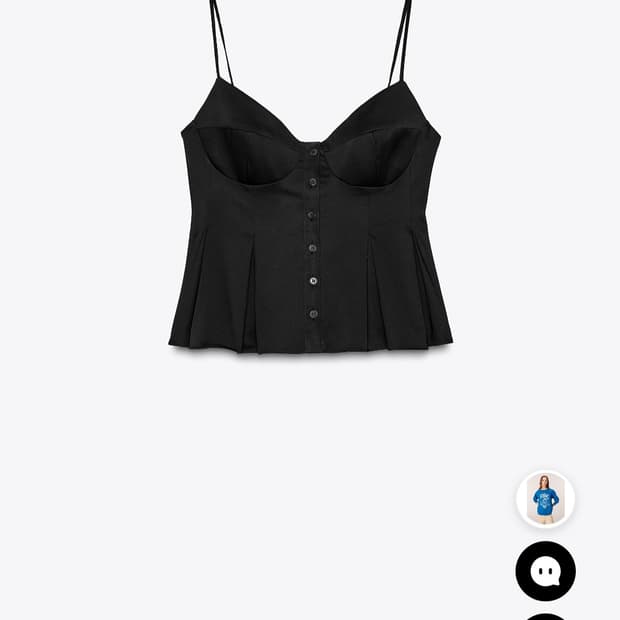Viewport: 620px width, 620px height.
Task: Open the round blue sweatshirt thumbnail
Action: click(545, 499)
